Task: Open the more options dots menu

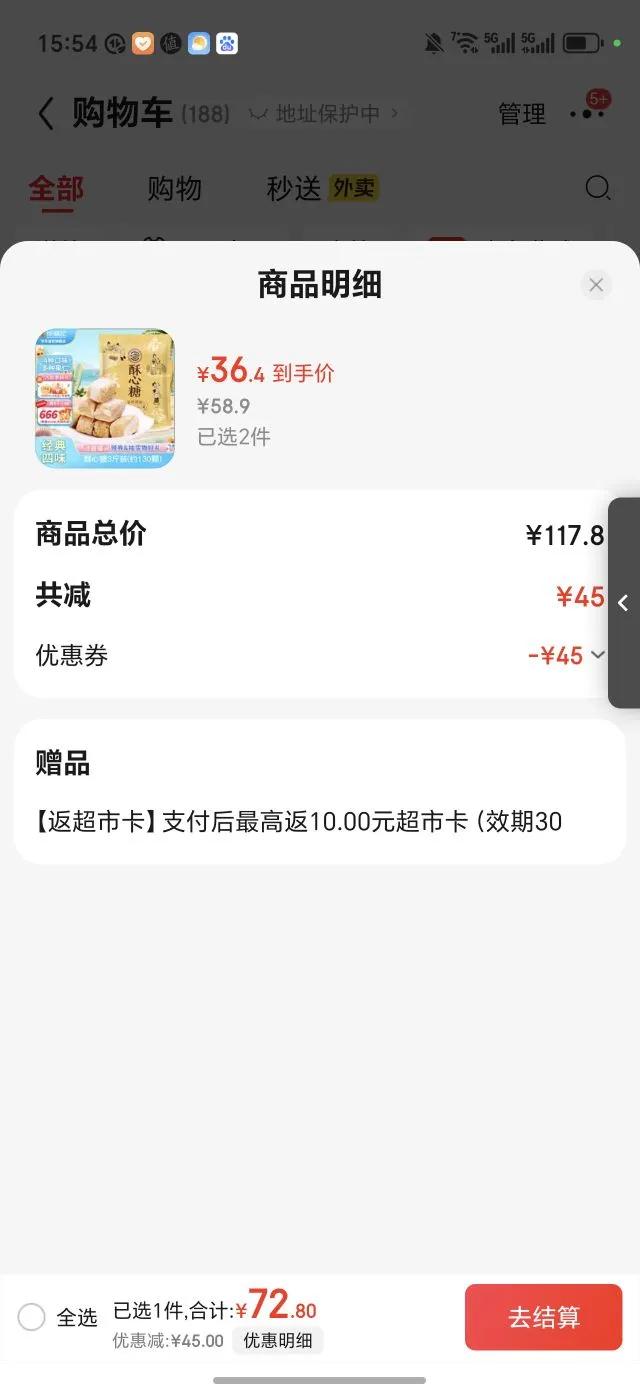Action: pos(587,114)
